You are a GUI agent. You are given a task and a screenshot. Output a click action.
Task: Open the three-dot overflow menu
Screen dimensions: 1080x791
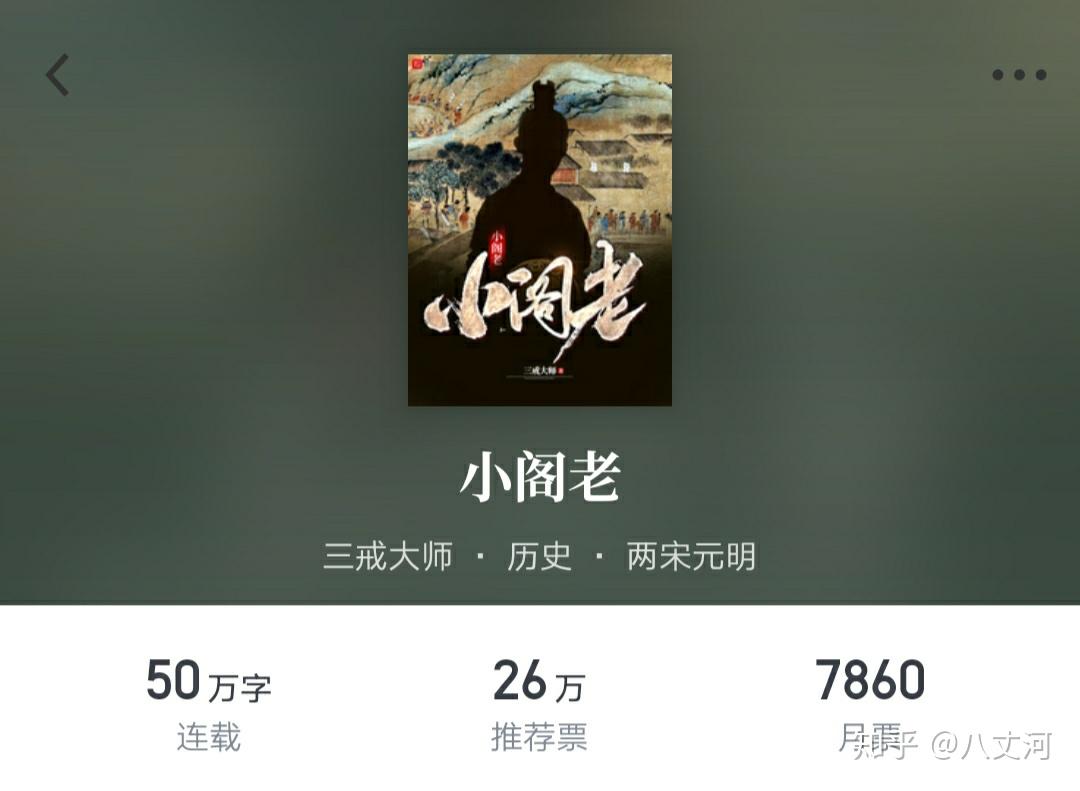1019,75
